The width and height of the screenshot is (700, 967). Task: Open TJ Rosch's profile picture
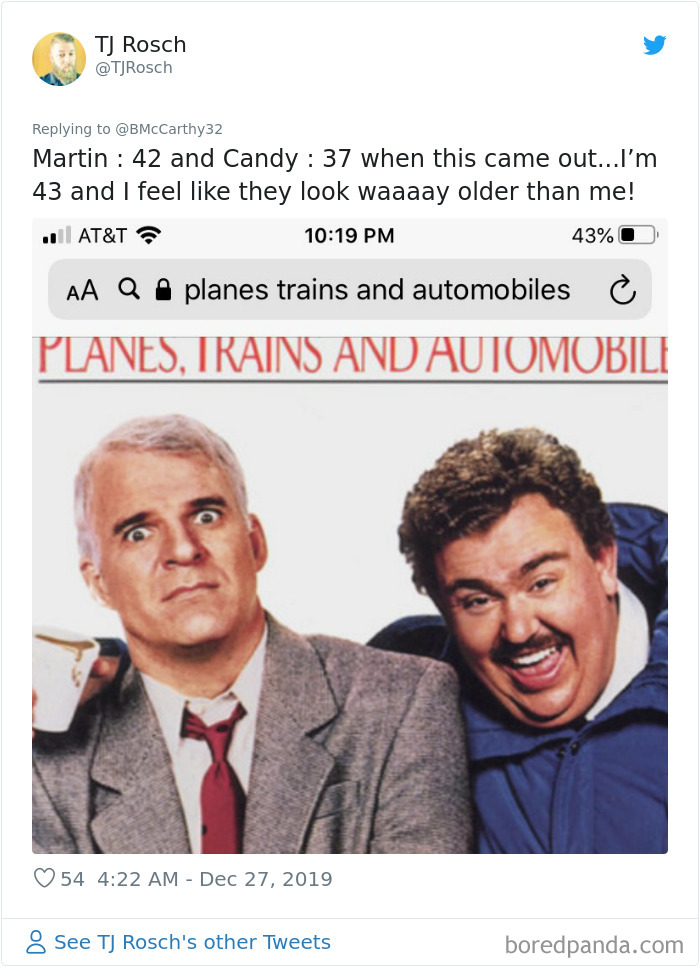click(x=59, y=58)
